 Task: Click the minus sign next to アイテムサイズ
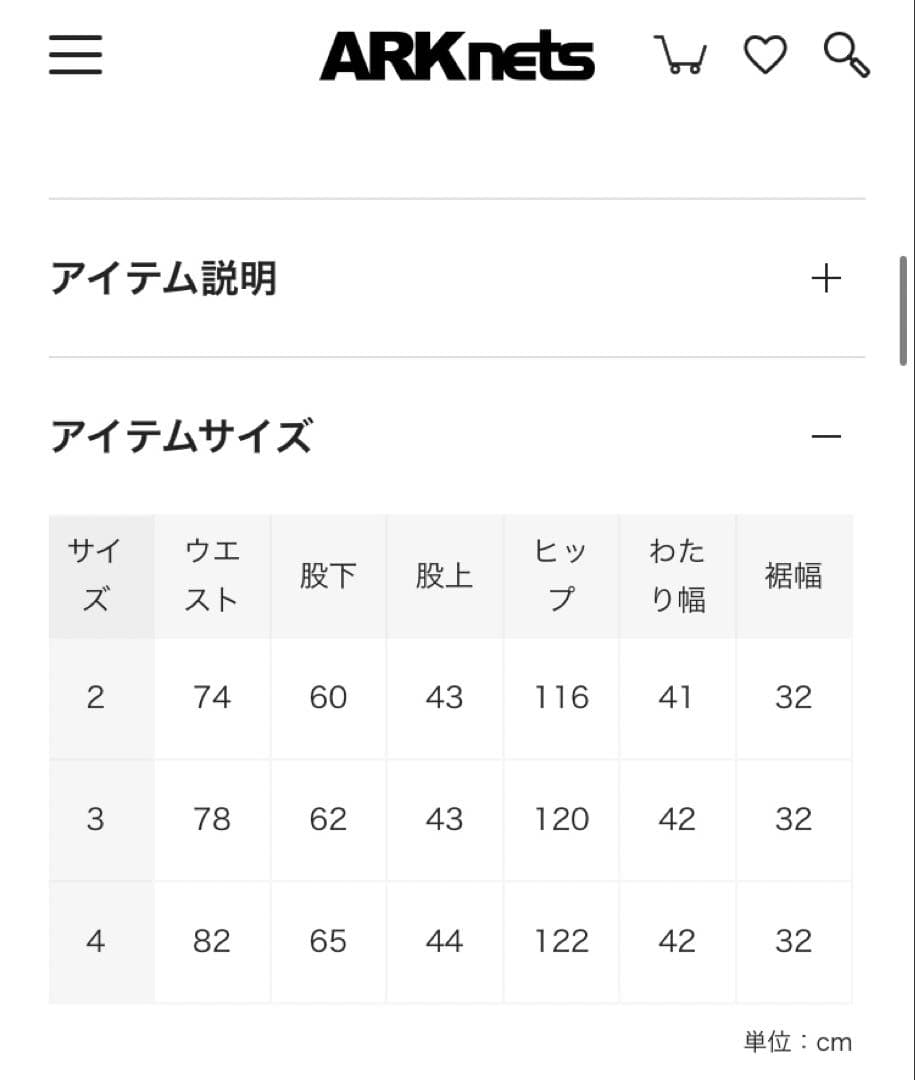coord(827,437)
